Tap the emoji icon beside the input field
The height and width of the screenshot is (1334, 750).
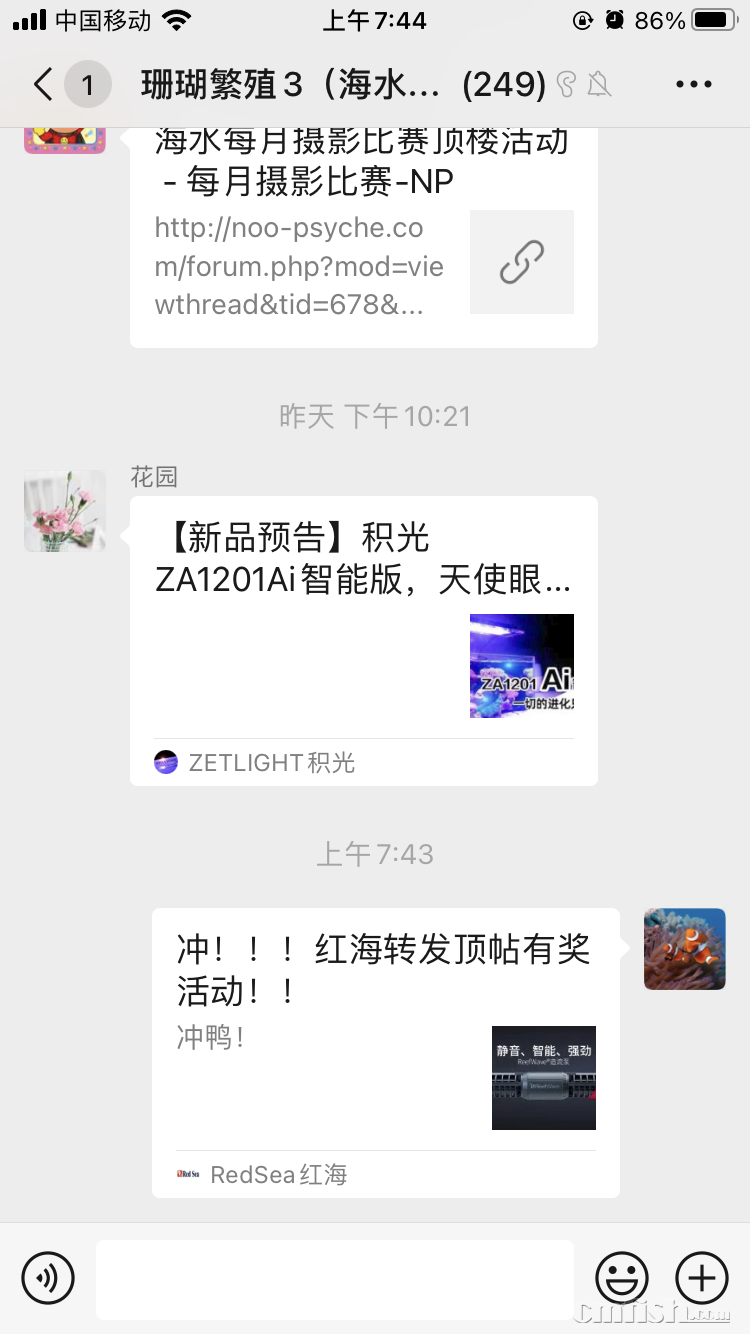point(622,1278)
